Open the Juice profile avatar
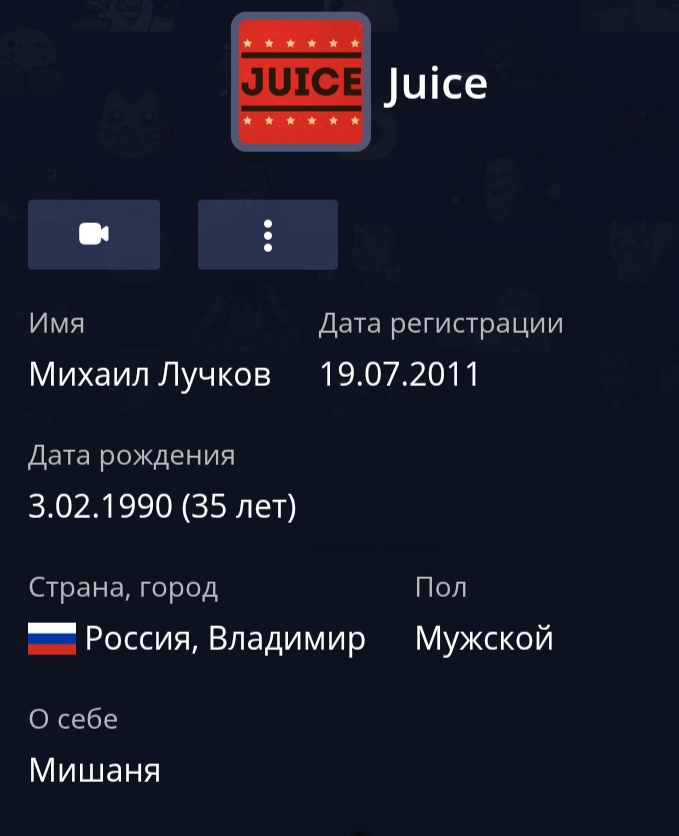The width and height of the screenshot is (679, 836). (301, 82)
